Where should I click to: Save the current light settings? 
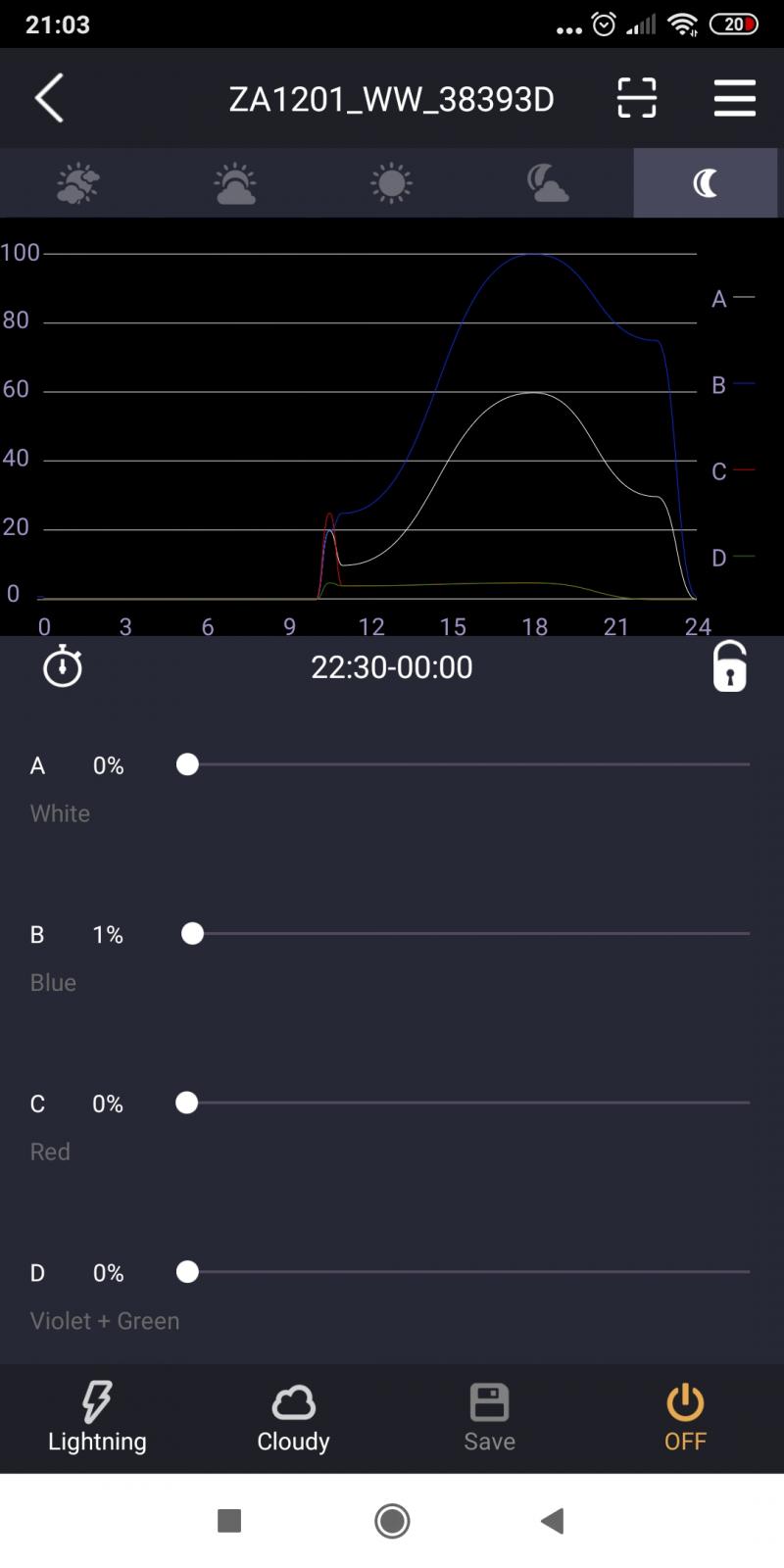tap(489, 1417)
